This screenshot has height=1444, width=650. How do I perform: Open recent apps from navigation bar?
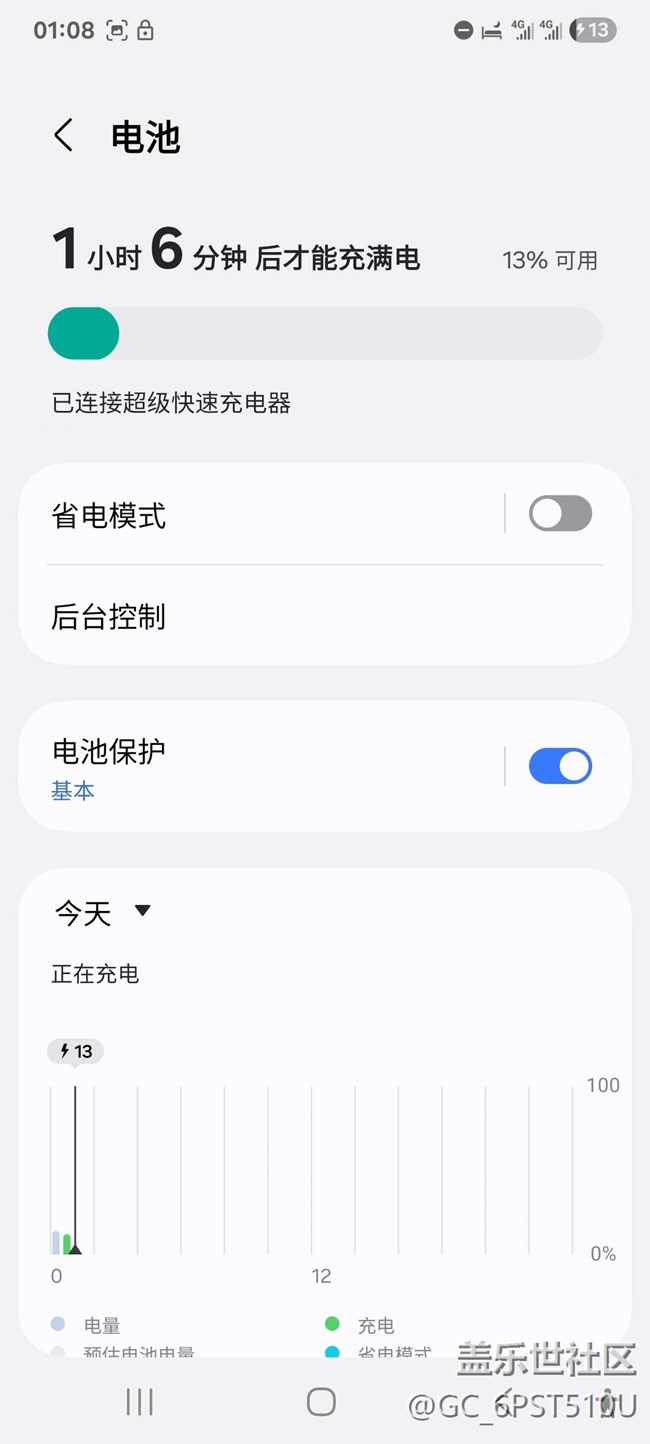tap(140, 1402)
